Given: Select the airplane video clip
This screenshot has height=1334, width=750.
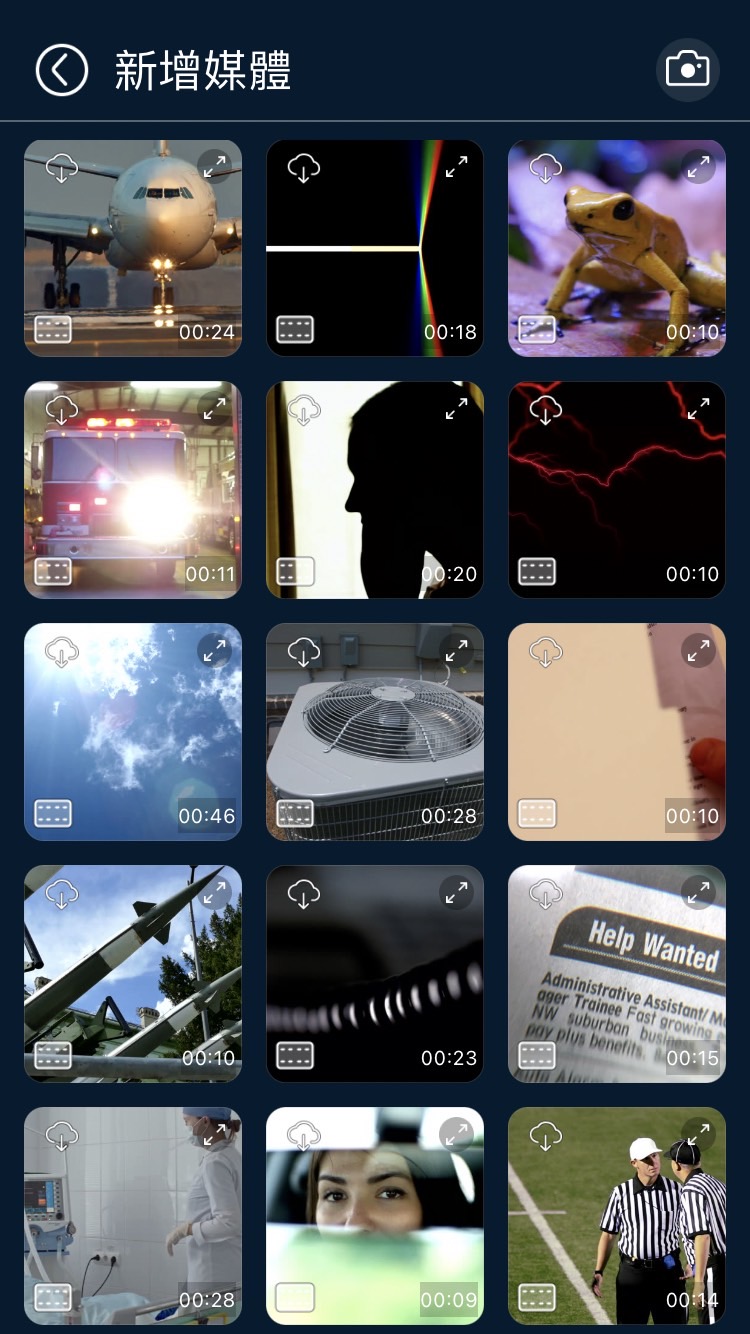Looking at the screenshot, I should tap(133, 250).
